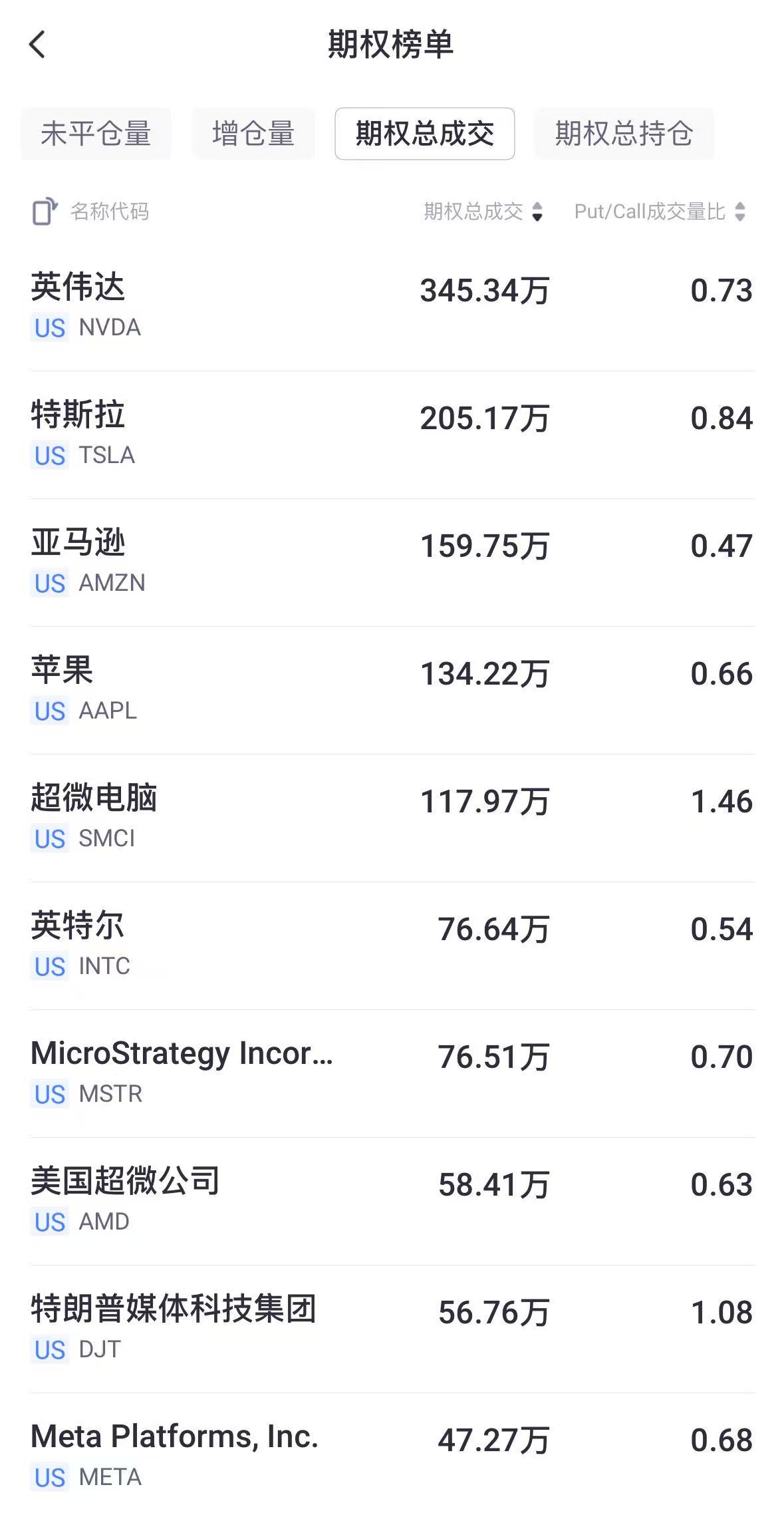Tap the US market badge next to DJT
The image size is (784, 1515).
(49, 1350)
